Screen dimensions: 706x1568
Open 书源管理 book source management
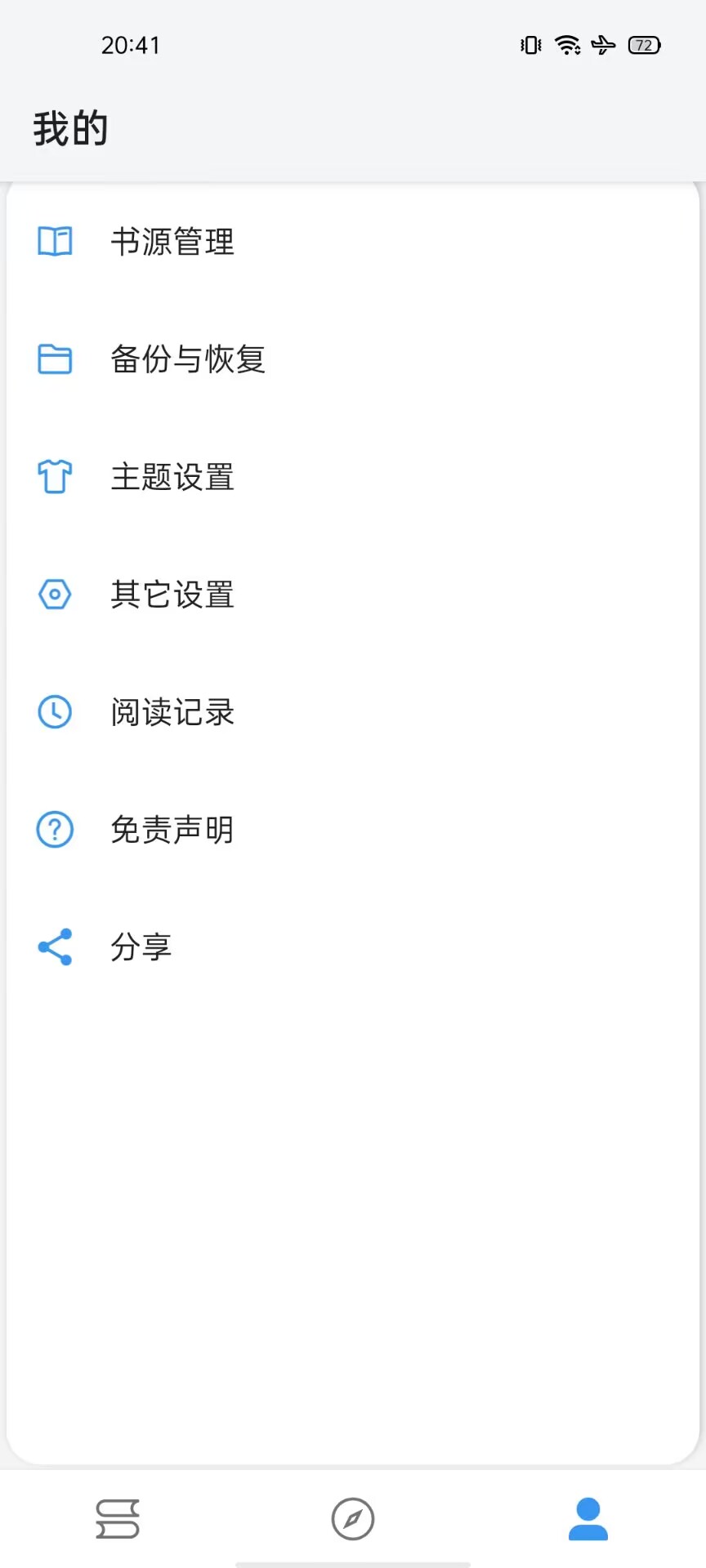pos(353,242)
